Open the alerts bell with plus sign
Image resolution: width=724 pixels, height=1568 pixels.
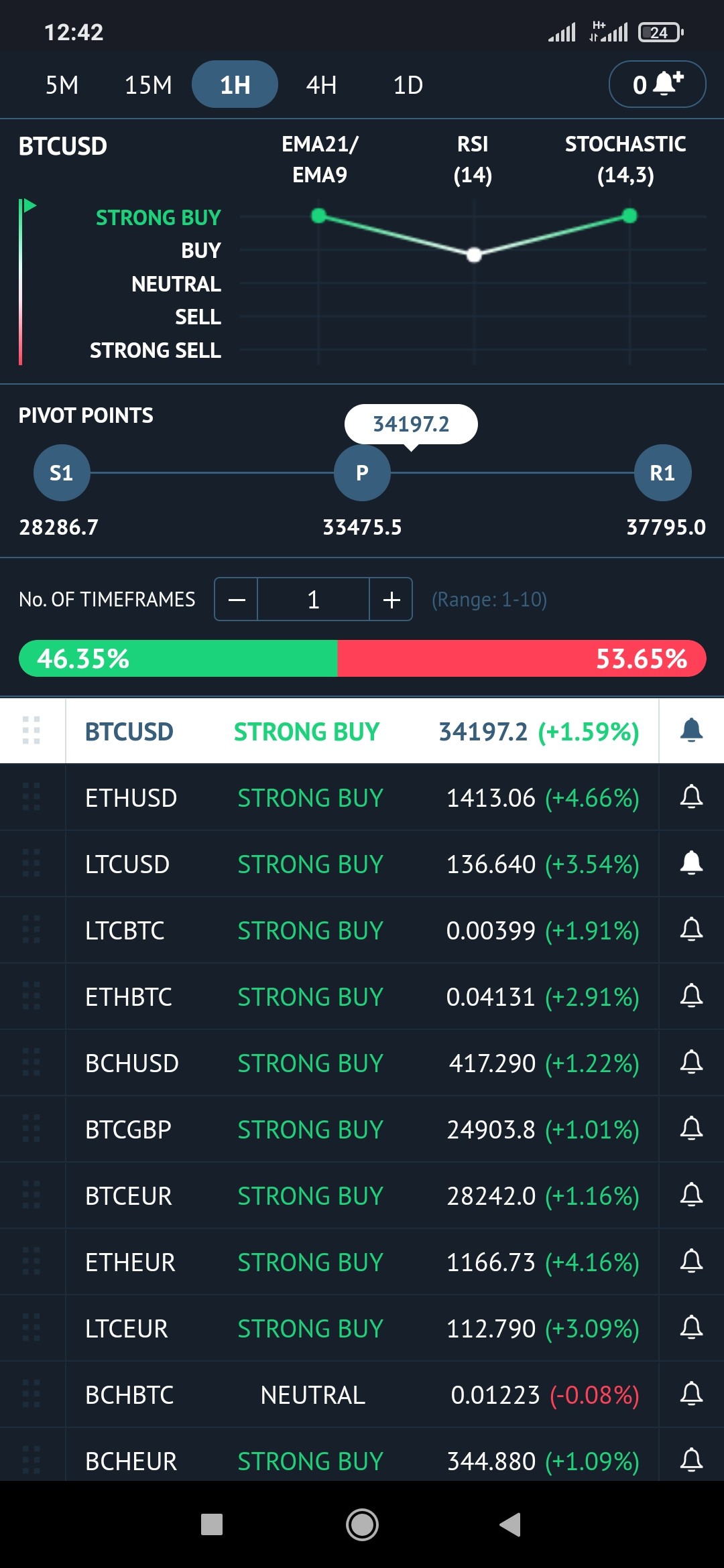(657, 84)
